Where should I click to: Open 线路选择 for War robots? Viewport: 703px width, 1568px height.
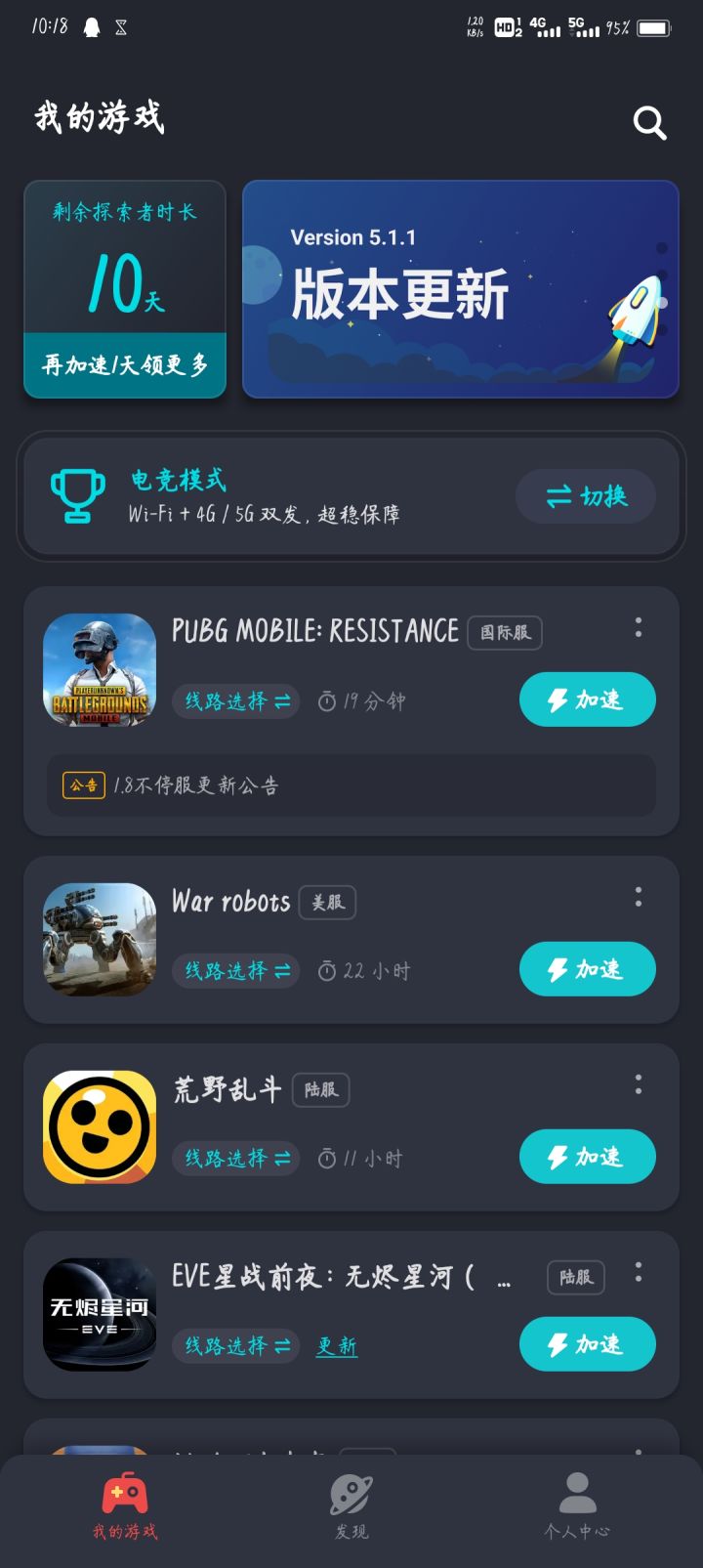click(234, 970)
